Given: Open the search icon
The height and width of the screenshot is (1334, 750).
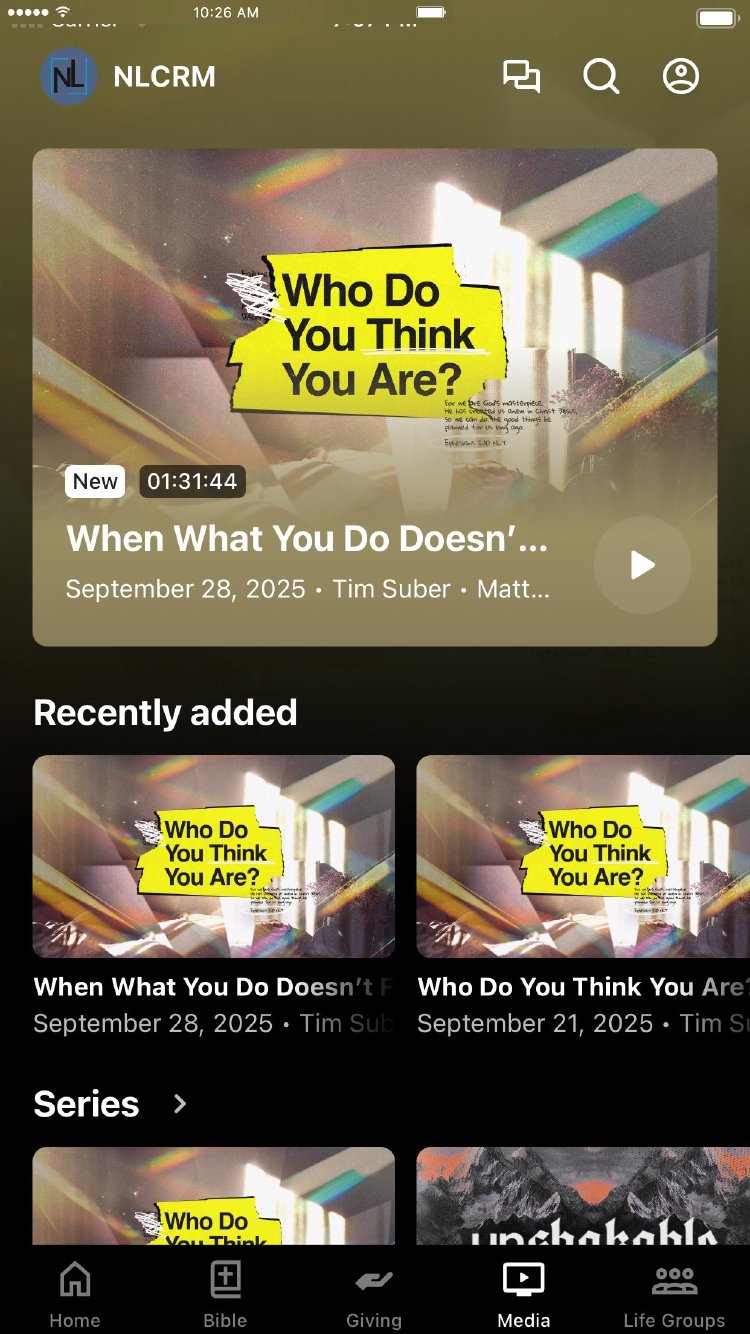Looking at the screenshot, I should tap(601, 77).
